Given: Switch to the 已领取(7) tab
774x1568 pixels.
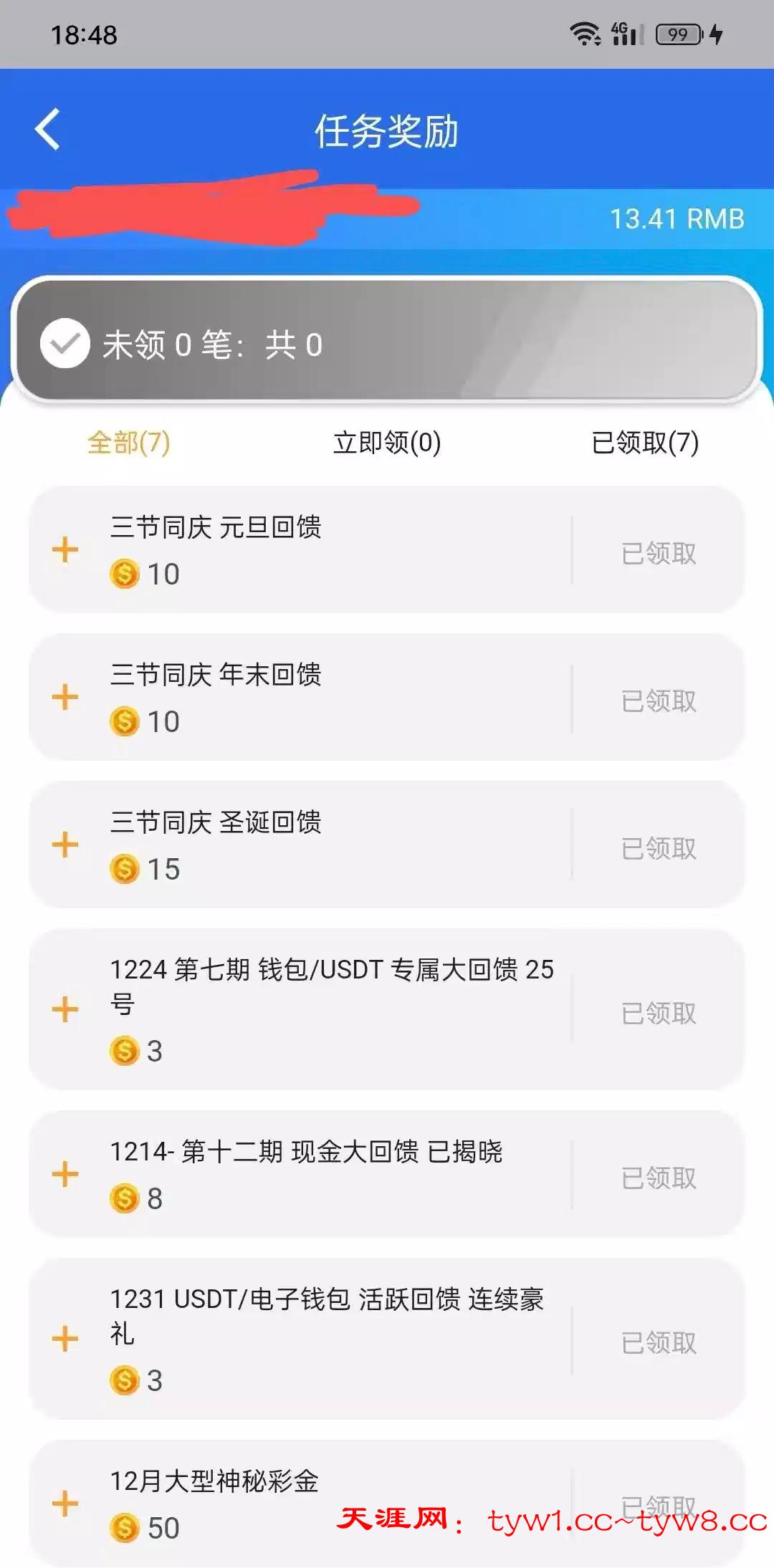Looking at the screenshot, I should click(x=645, y=443).
